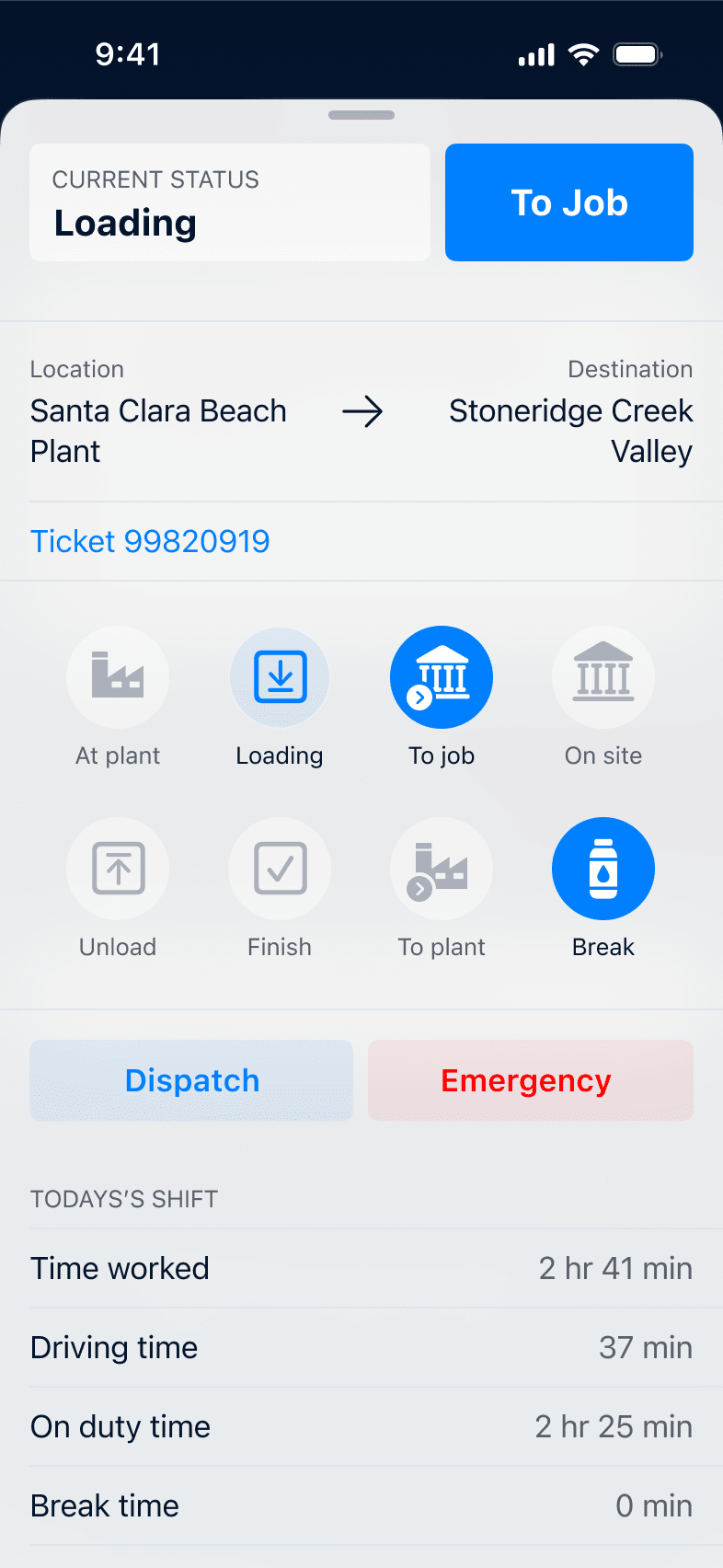723x1568 pixels.
Task: Tap the Emergency button
Action: point(531,1080)
